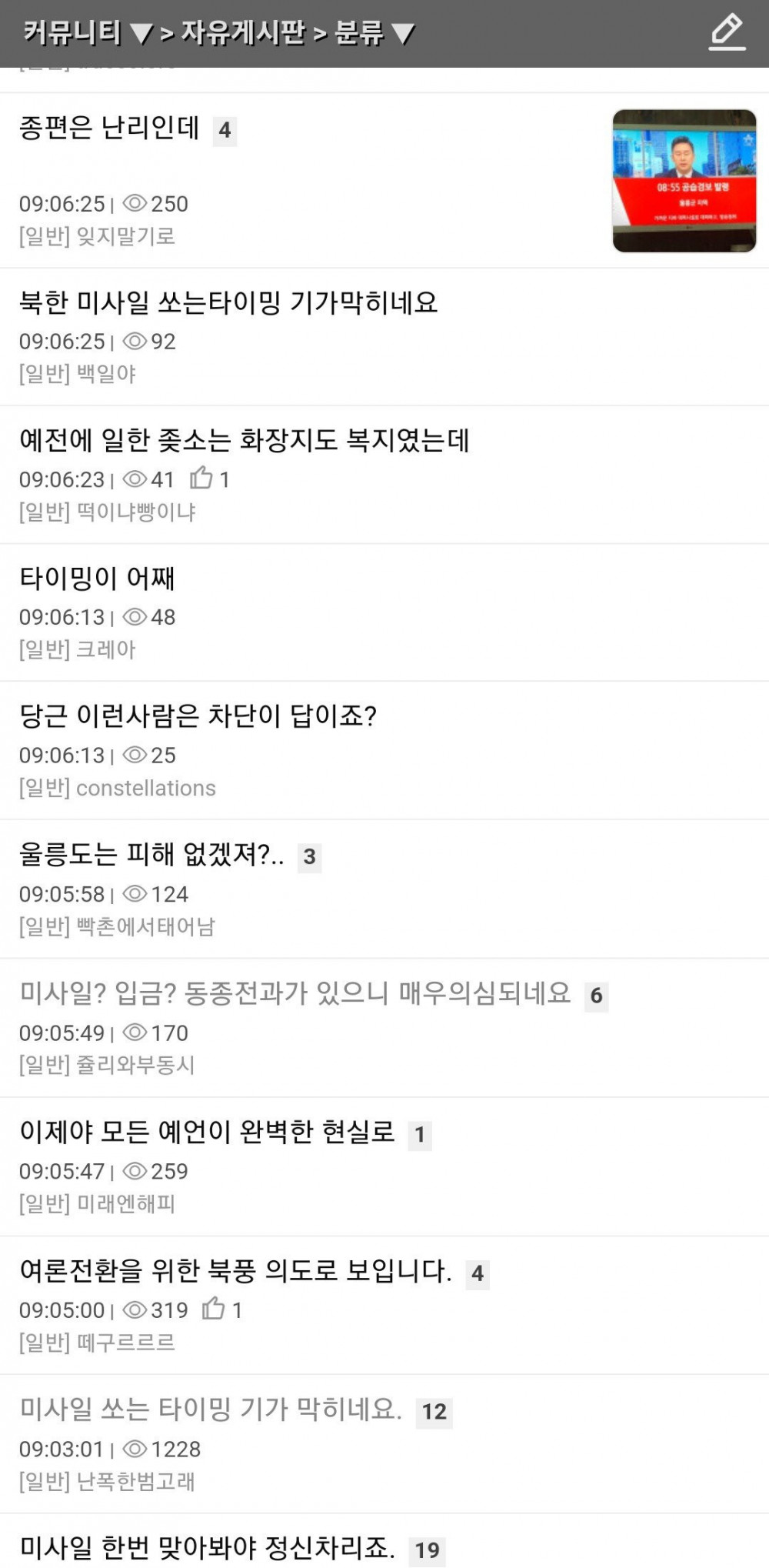769x1568 pixels.
Task: Open post 미사일? 입금? 동종전과가 있으니 매우의심되네요
Action: [295, 993]
